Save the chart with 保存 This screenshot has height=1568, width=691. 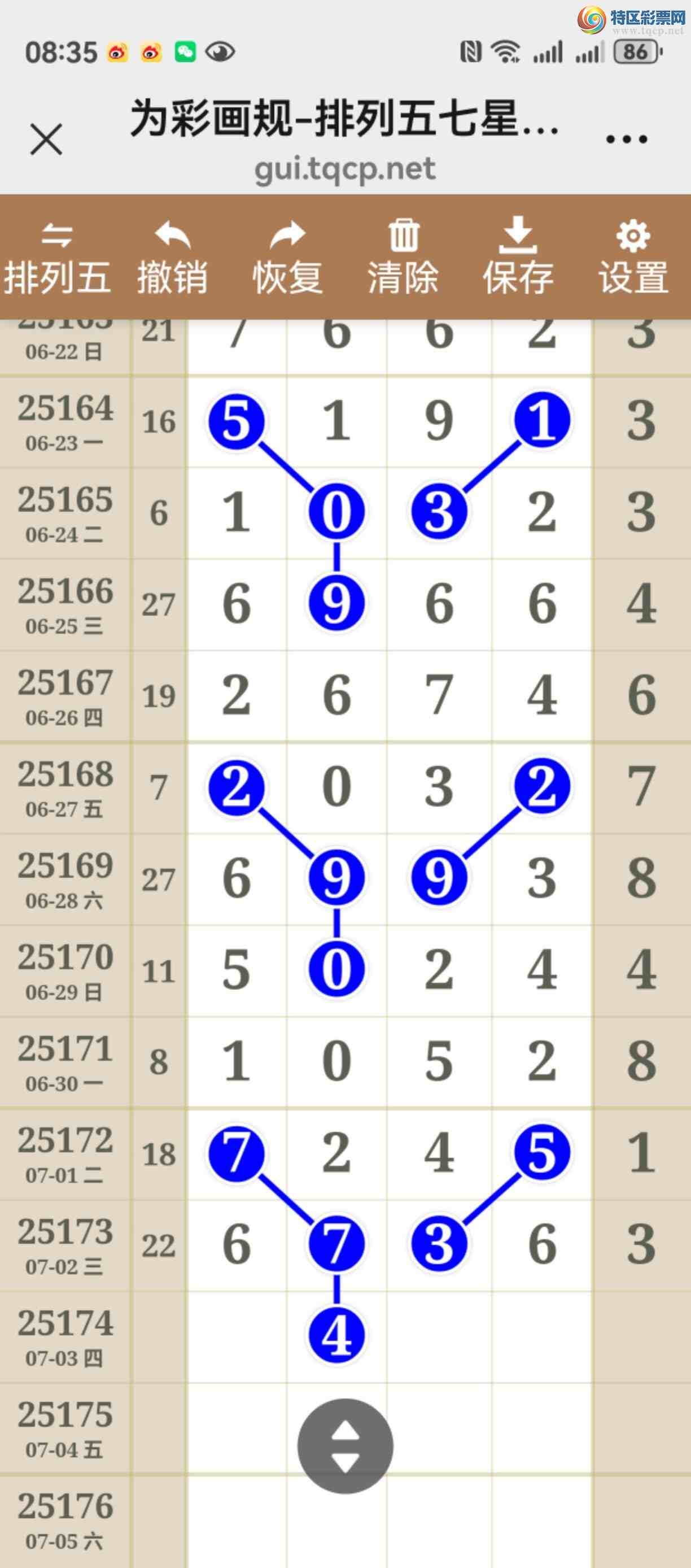(518, 259)
